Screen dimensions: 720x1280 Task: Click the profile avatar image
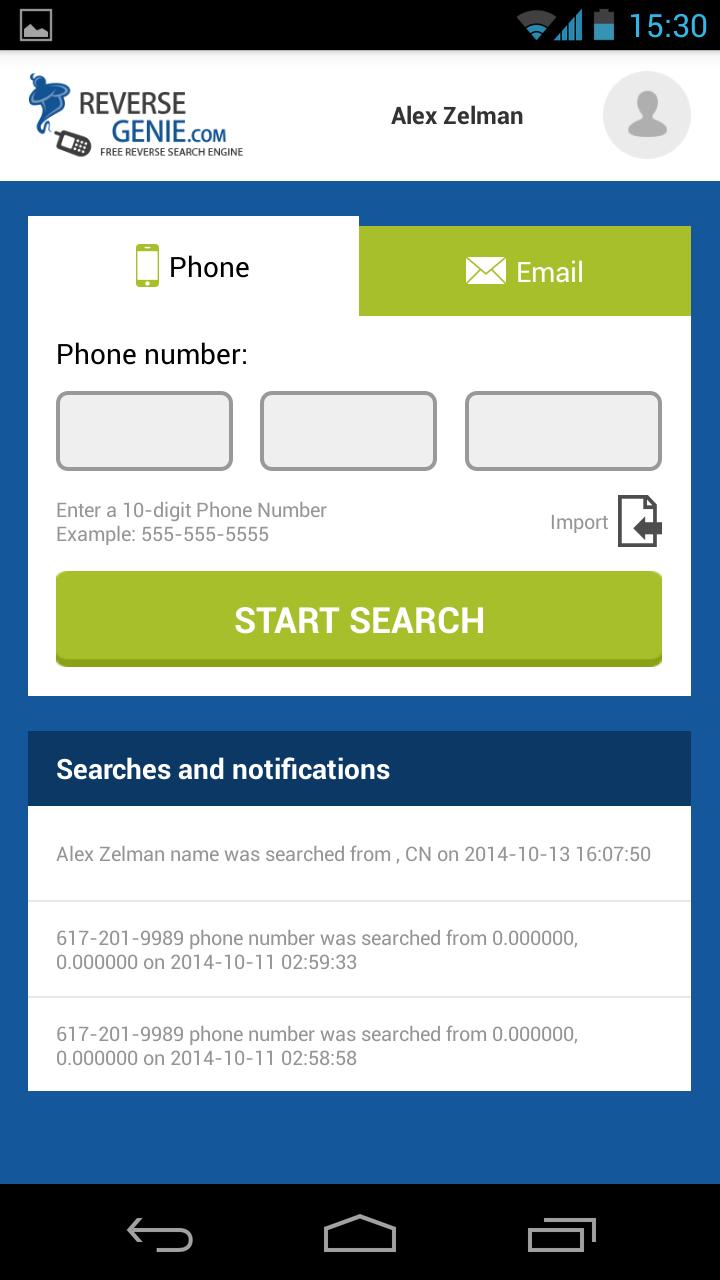coord(646,114)
